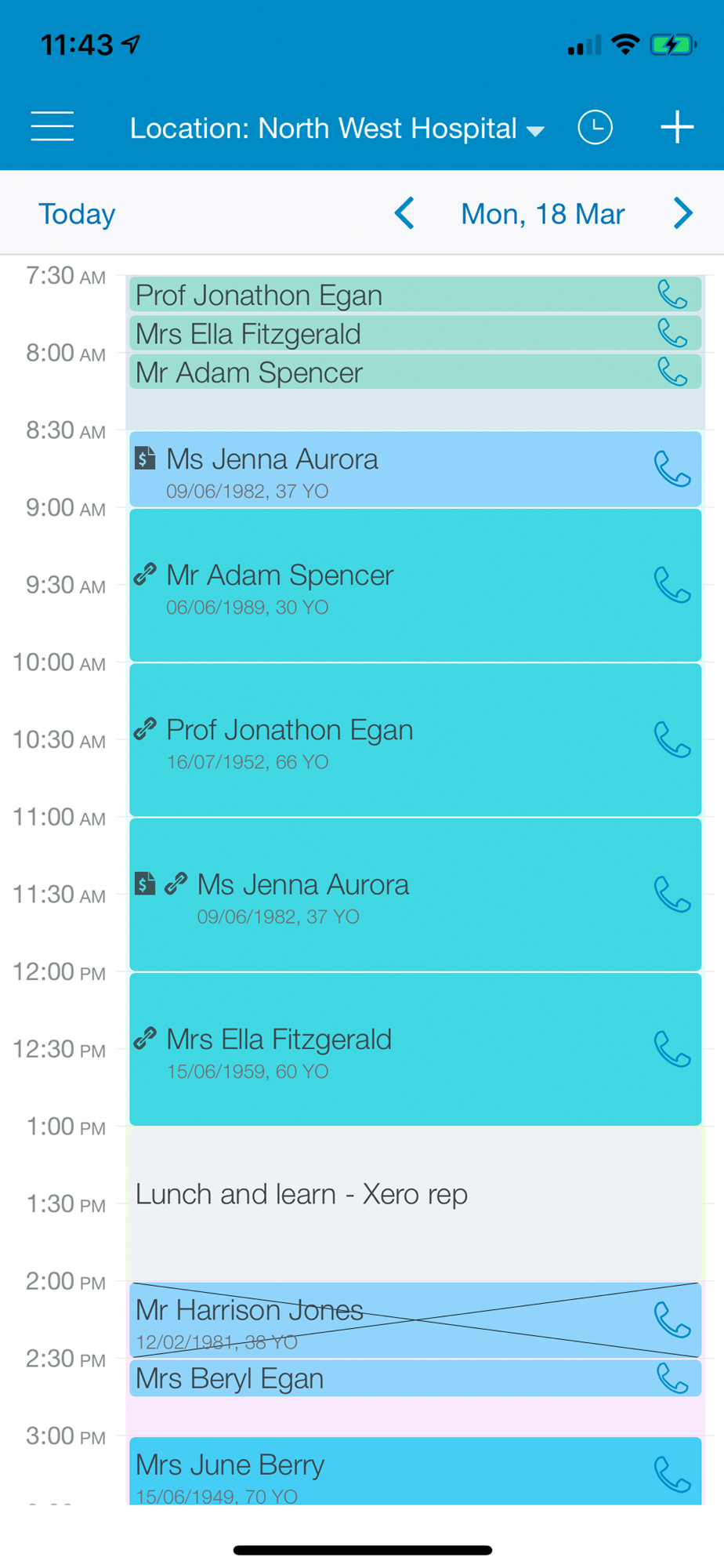Viewport: 724px width, 1568px height.
Task: Go to the next day
Action: (682, 214)
